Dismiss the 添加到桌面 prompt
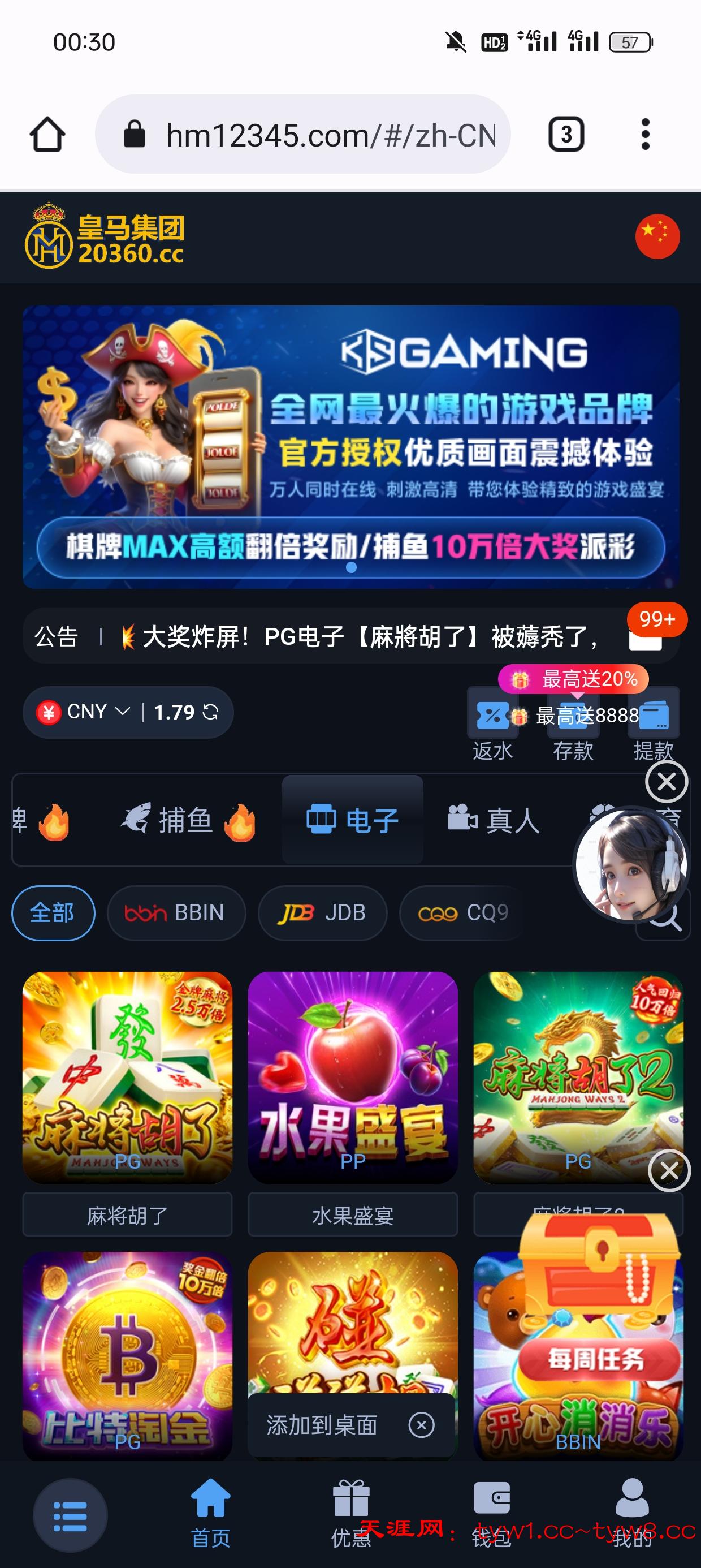Image resolution: width=701 pixels, height=1568 pixels. [421, 1425]
